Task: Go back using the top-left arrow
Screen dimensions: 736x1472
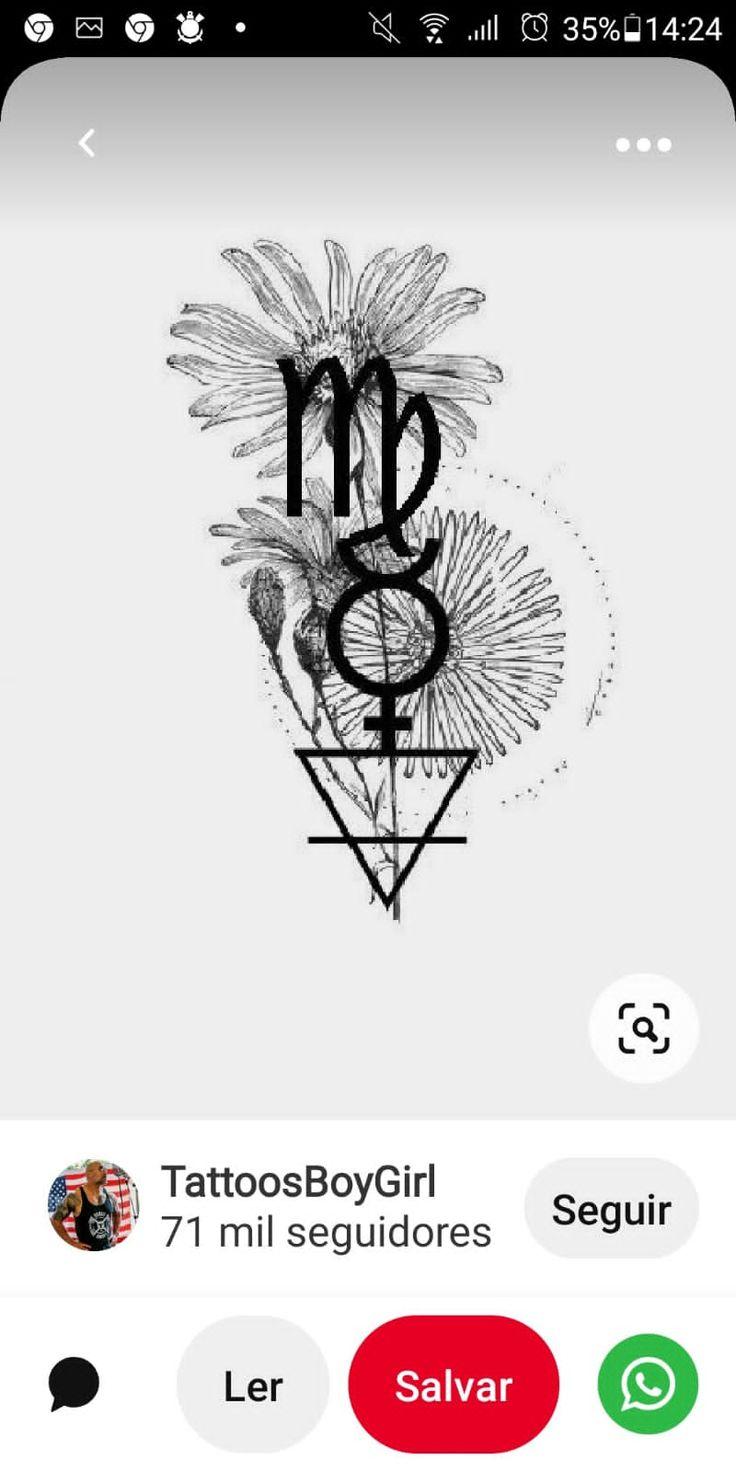Action: click(87, 143)
